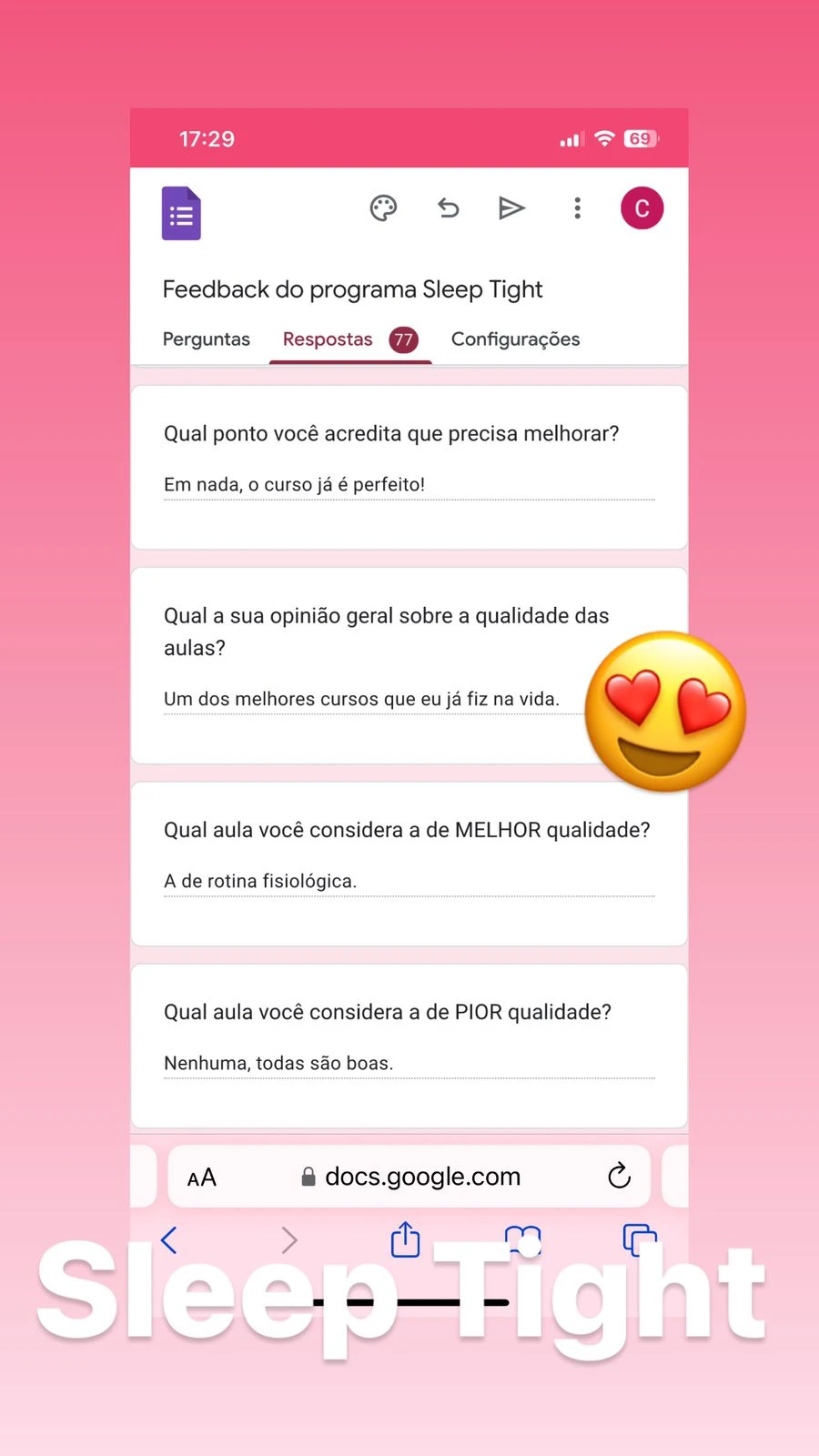The width and height of the screenshot is (819, 1456).
Task: Navigate forward in Safari
Action: coord(289,1239)
